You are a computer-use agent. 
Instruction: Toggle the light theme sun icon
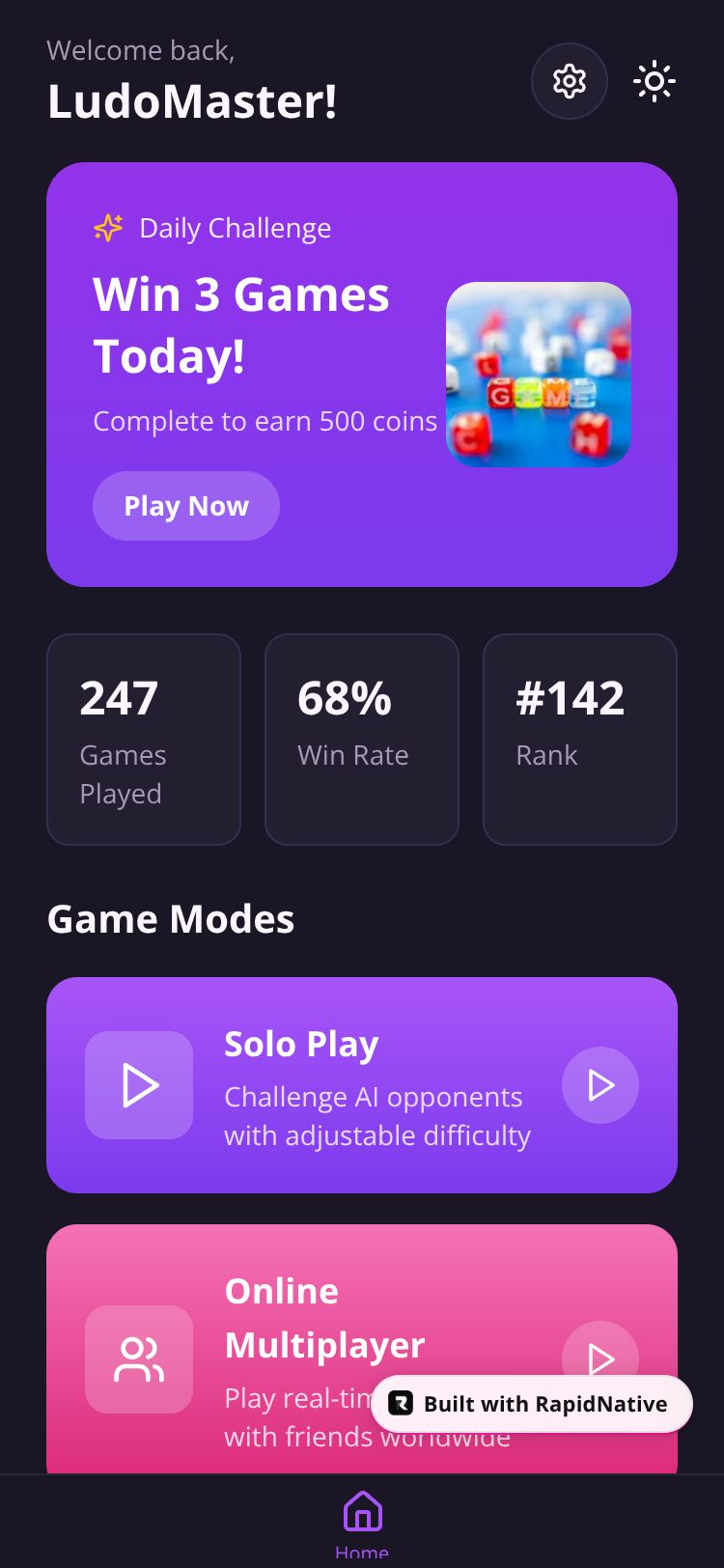[654, 81]
